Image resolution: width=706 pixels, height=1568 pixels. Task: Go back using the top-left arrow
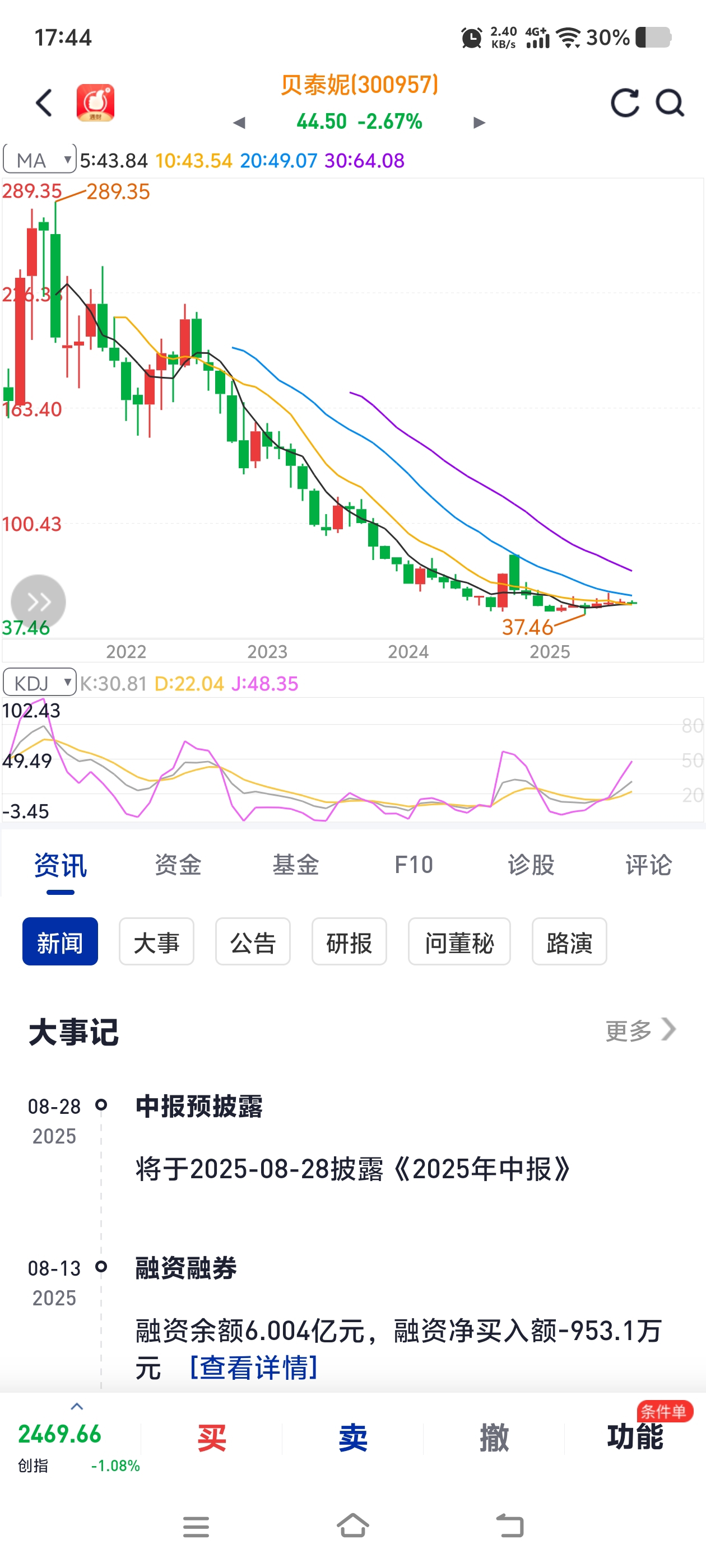(x=44, y=102)
